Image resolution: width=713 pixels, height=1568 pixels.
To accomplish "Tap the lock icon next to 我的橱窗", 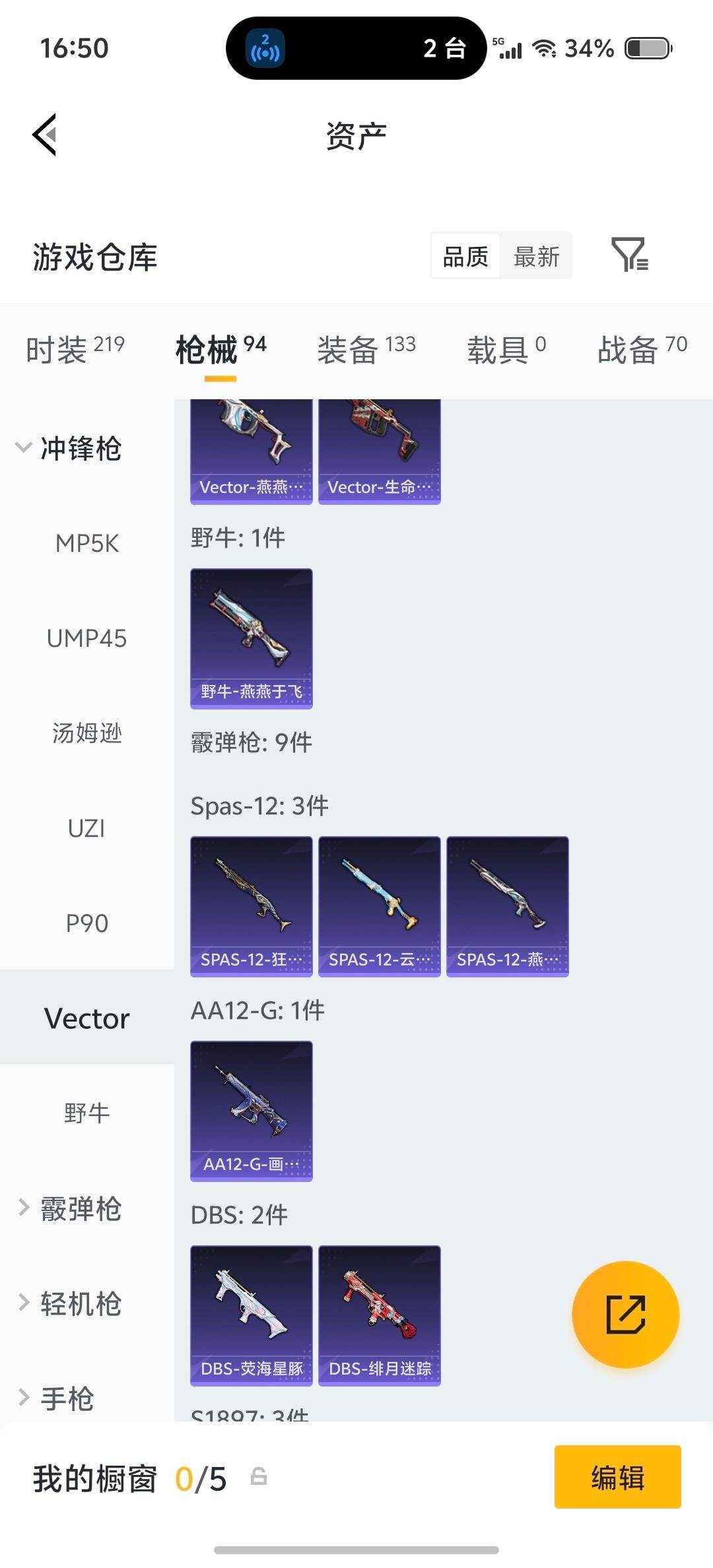I will [x=258, y=1478].
